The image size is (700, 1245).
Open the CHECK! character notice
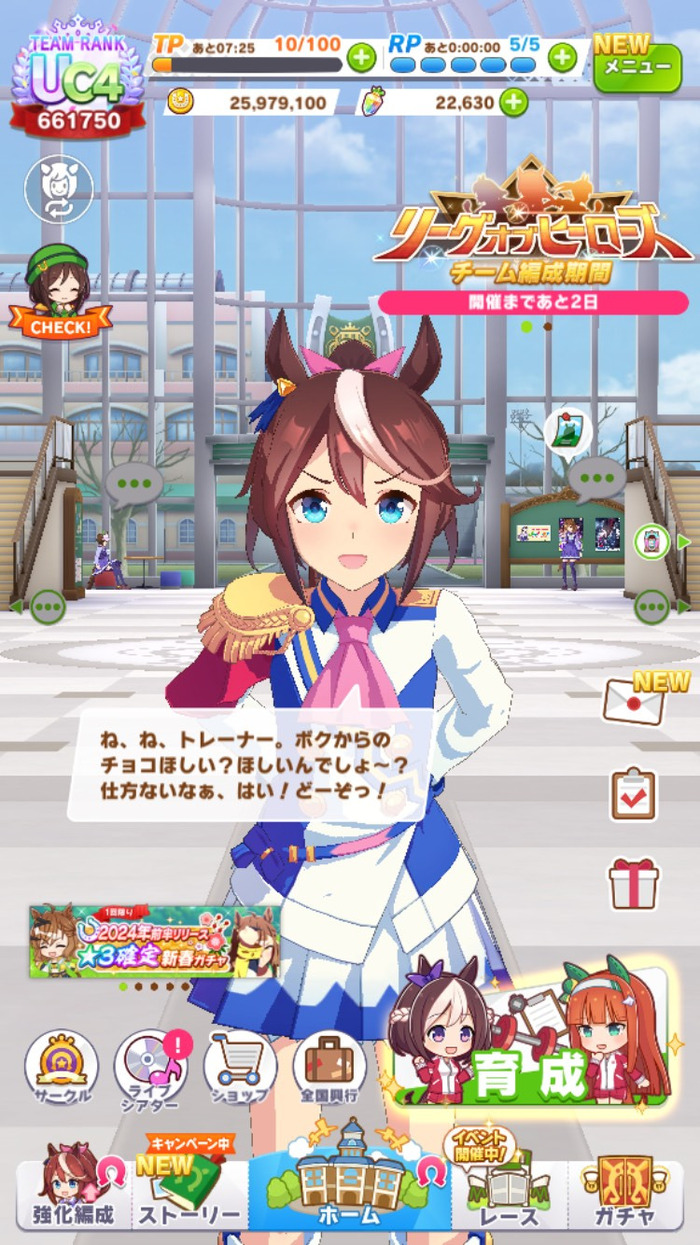tap(59, 292)
